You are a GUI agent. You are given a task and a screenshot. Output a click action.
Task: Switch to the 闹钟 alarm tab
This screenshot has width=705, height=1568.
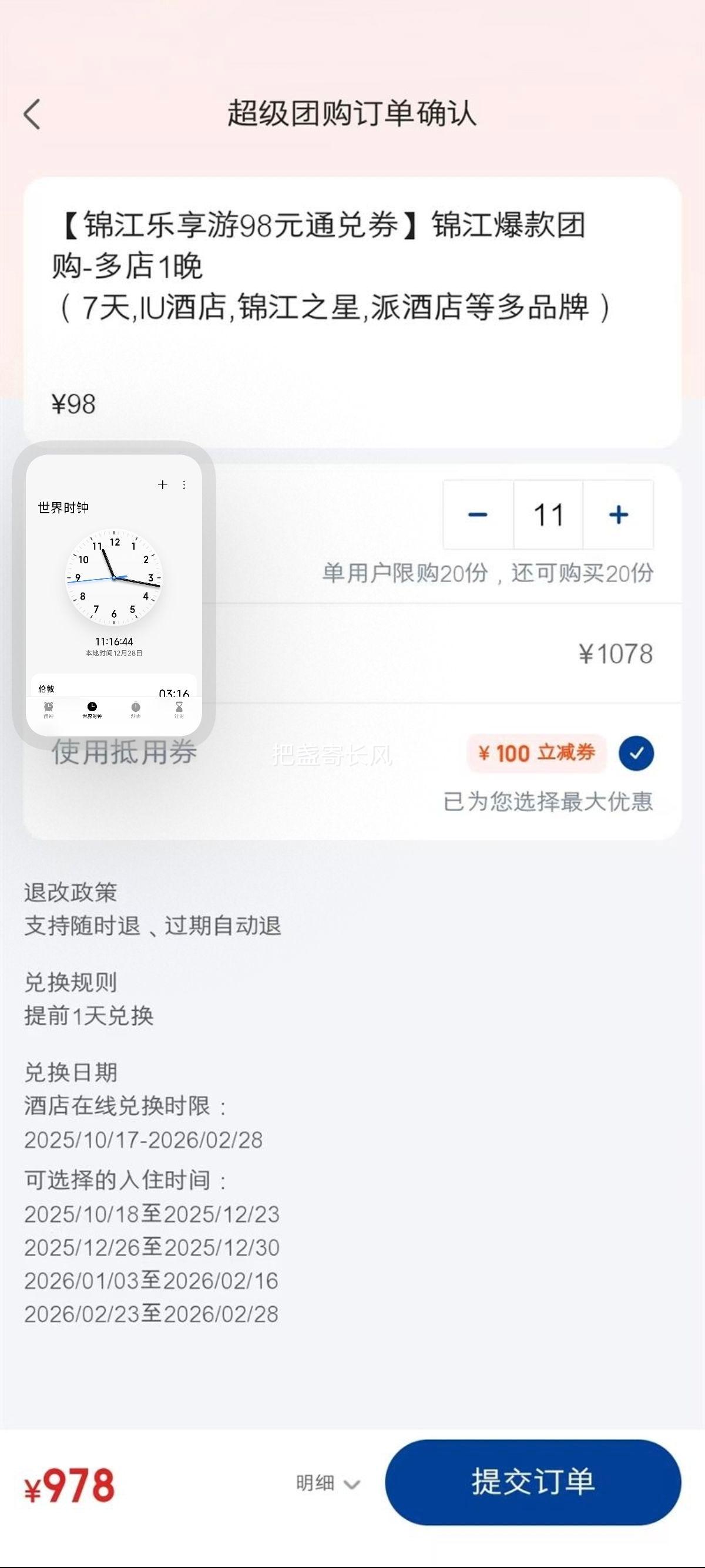coord(49,706)
